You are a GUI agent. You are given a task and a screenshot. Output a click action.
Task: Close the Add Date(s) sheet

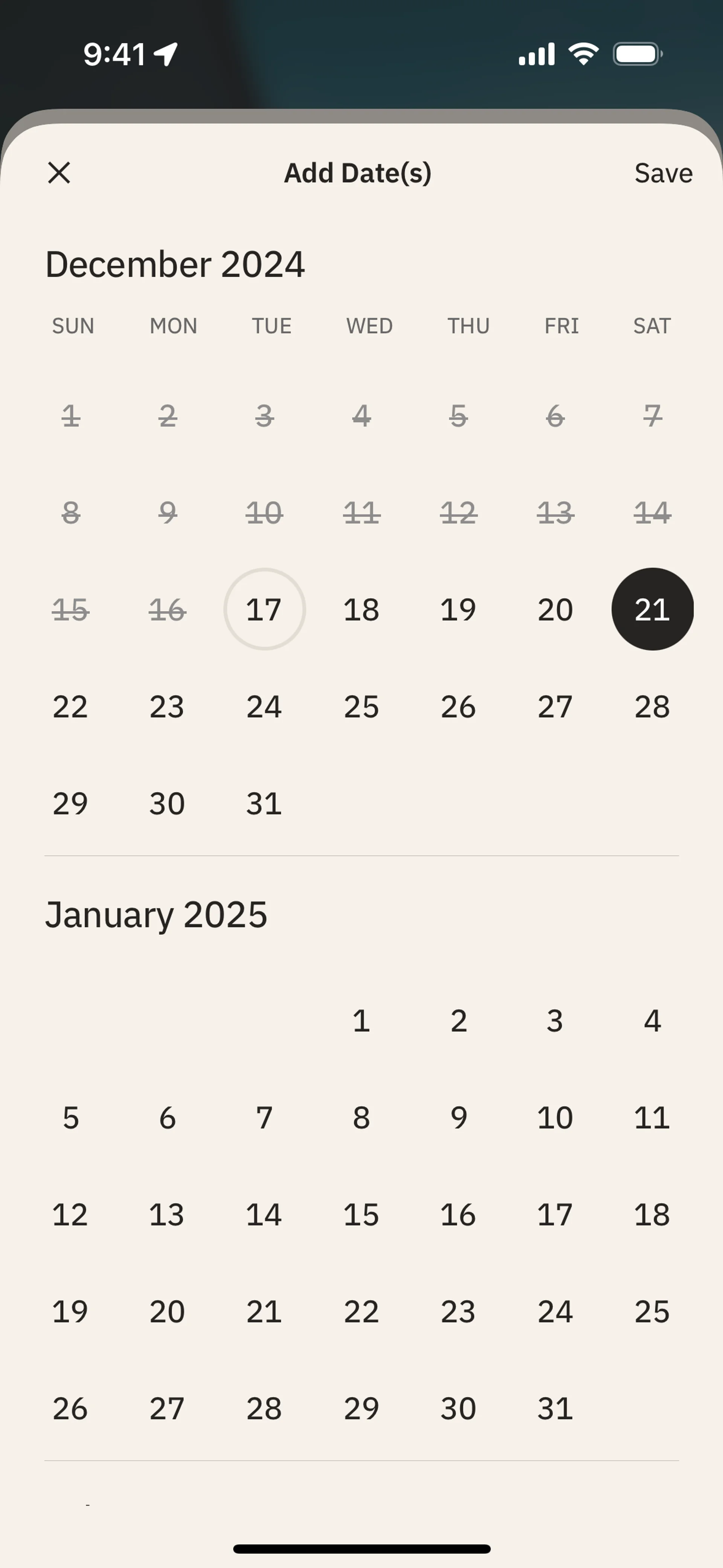[59, 173]
